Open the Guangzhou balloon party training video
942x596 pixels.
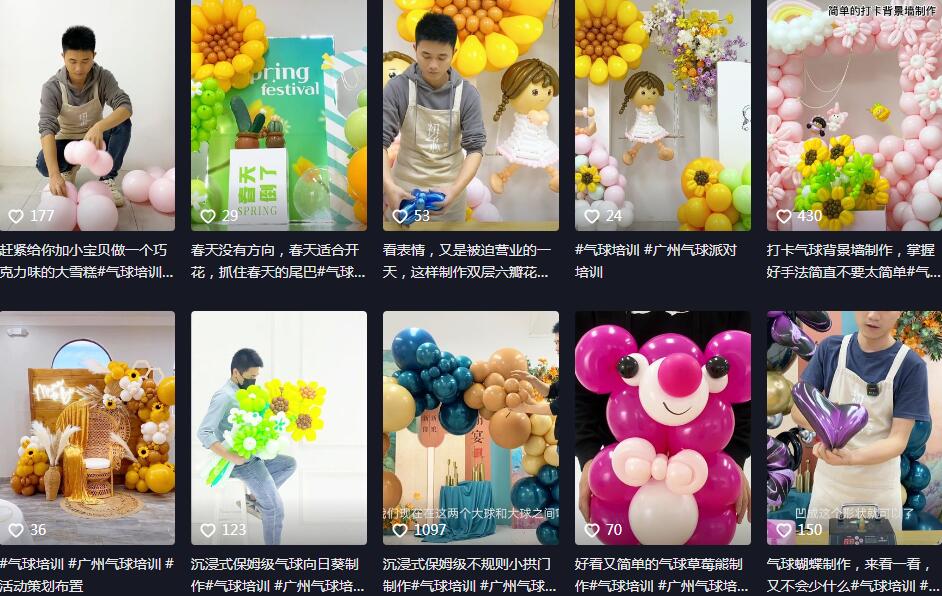[x=663, y=115]
